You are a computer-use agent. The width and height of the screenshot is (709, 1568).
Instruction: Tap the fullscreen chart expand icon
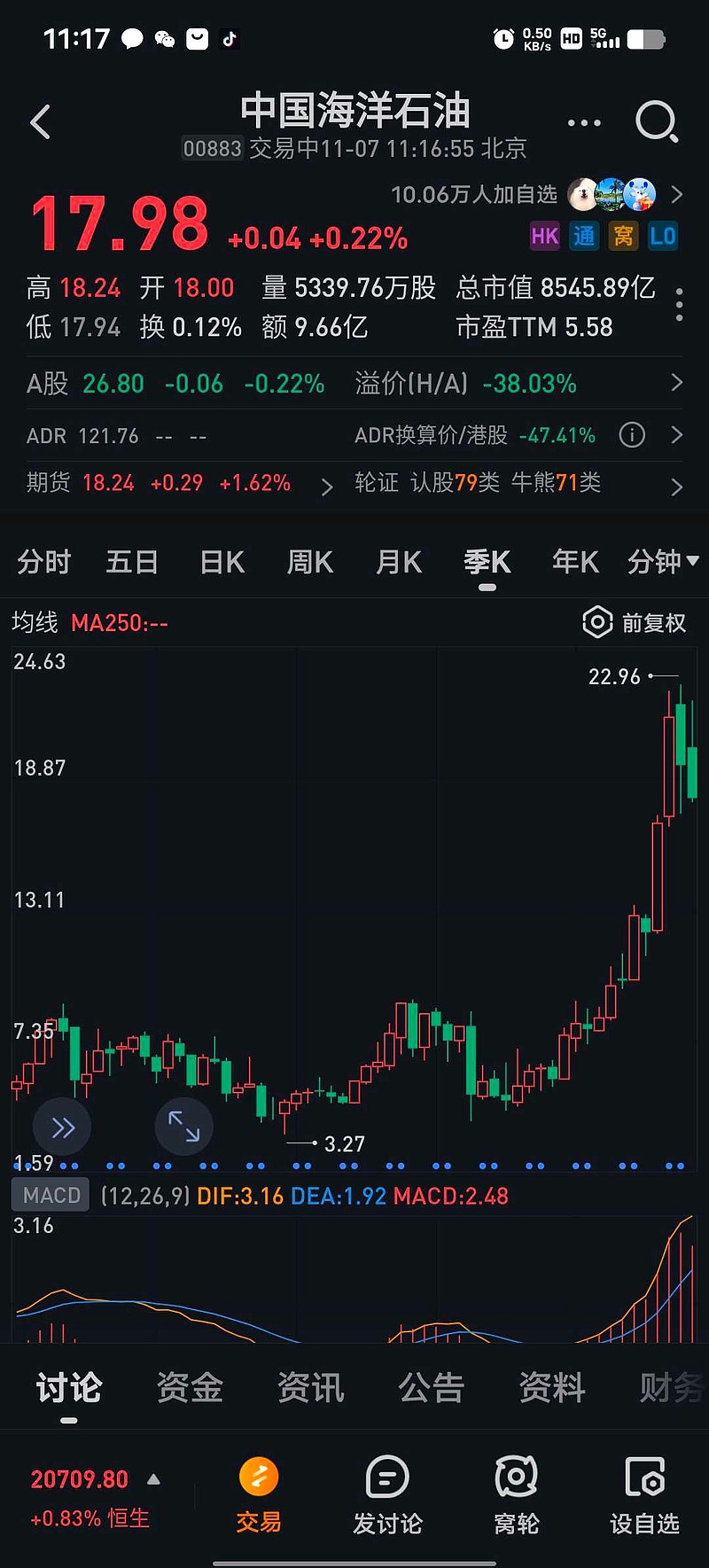pyautogui.click(x=183, y=1126)
